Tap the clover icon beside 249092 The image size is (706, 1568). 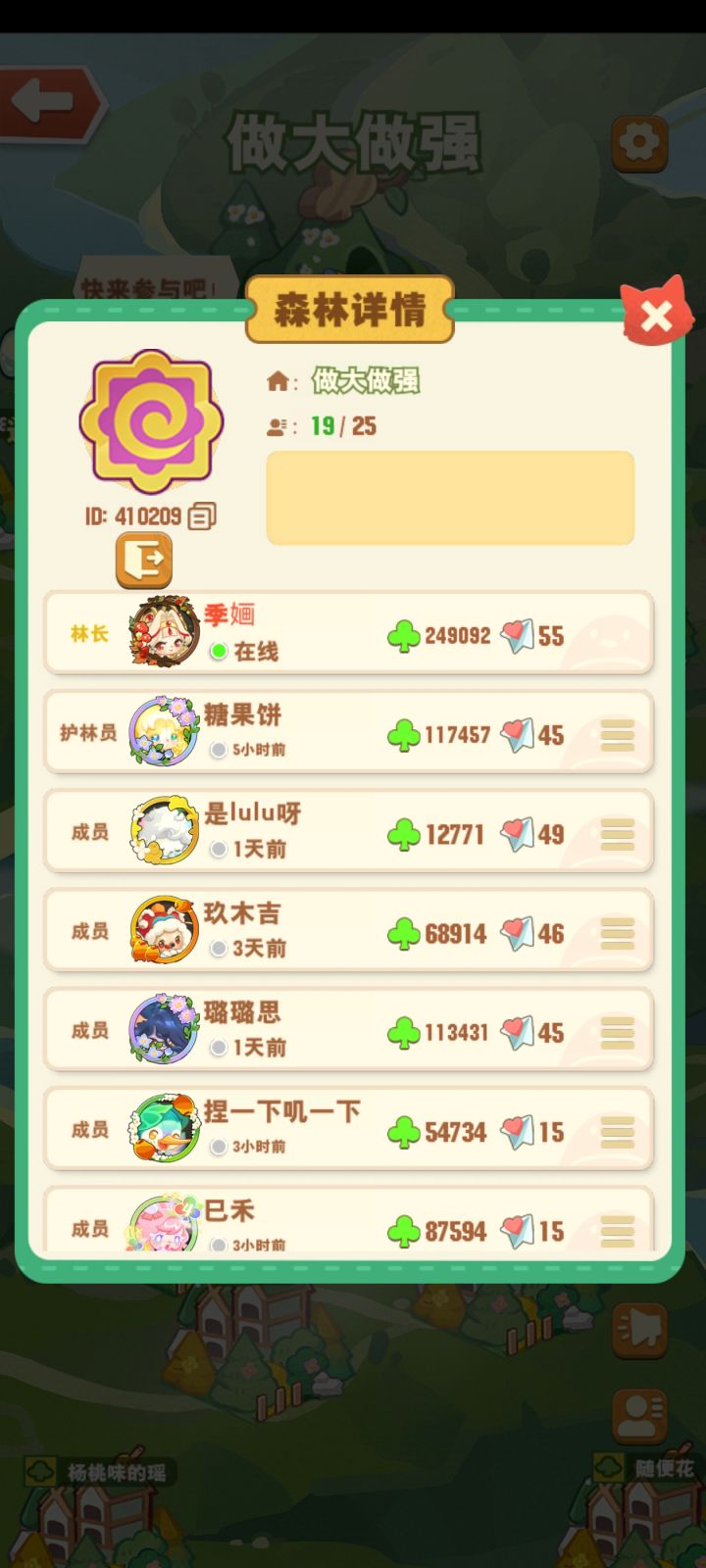405,635
